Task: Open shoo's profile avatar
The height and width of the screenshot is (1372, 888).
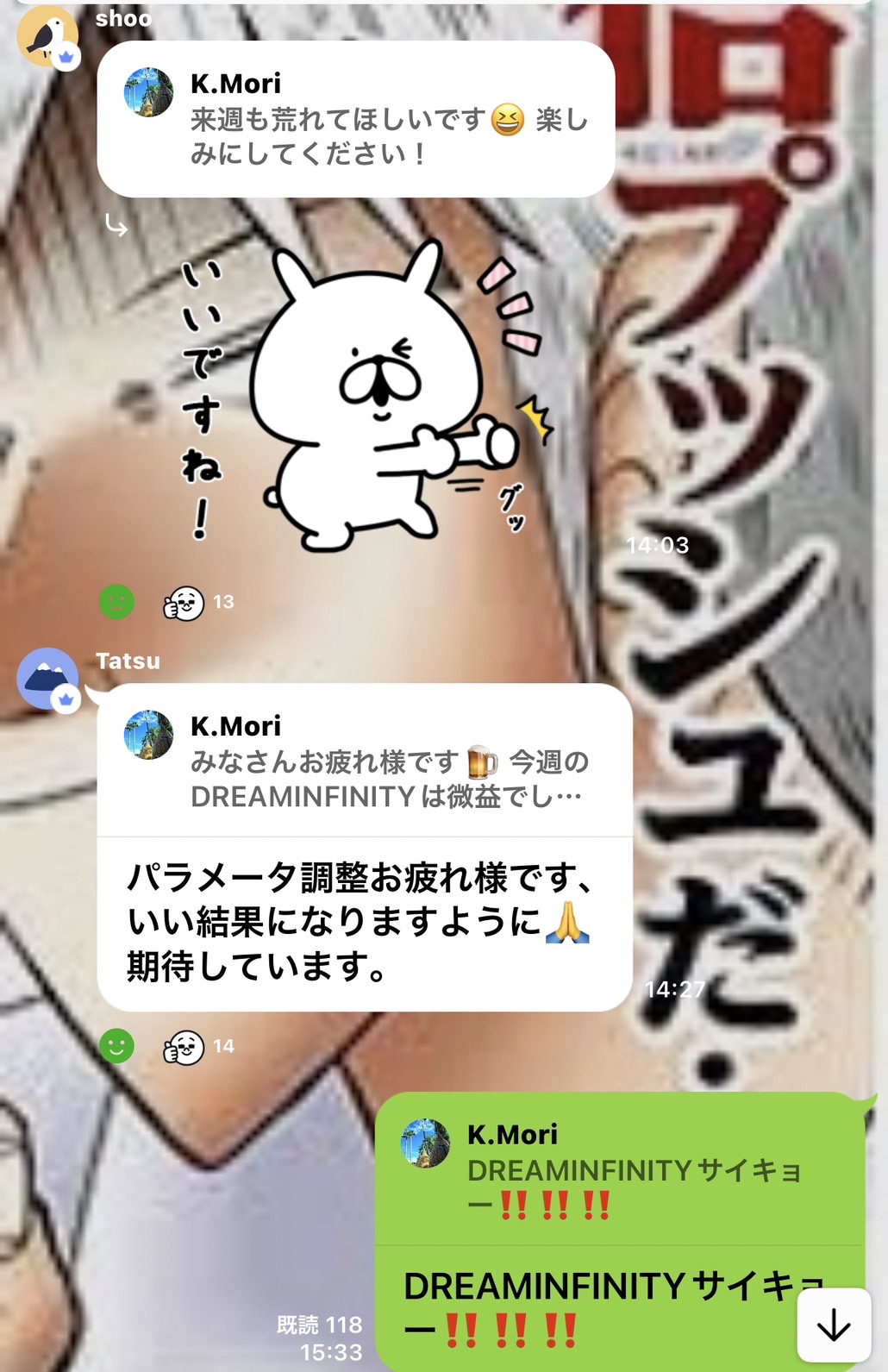Action: click(47, 36)
